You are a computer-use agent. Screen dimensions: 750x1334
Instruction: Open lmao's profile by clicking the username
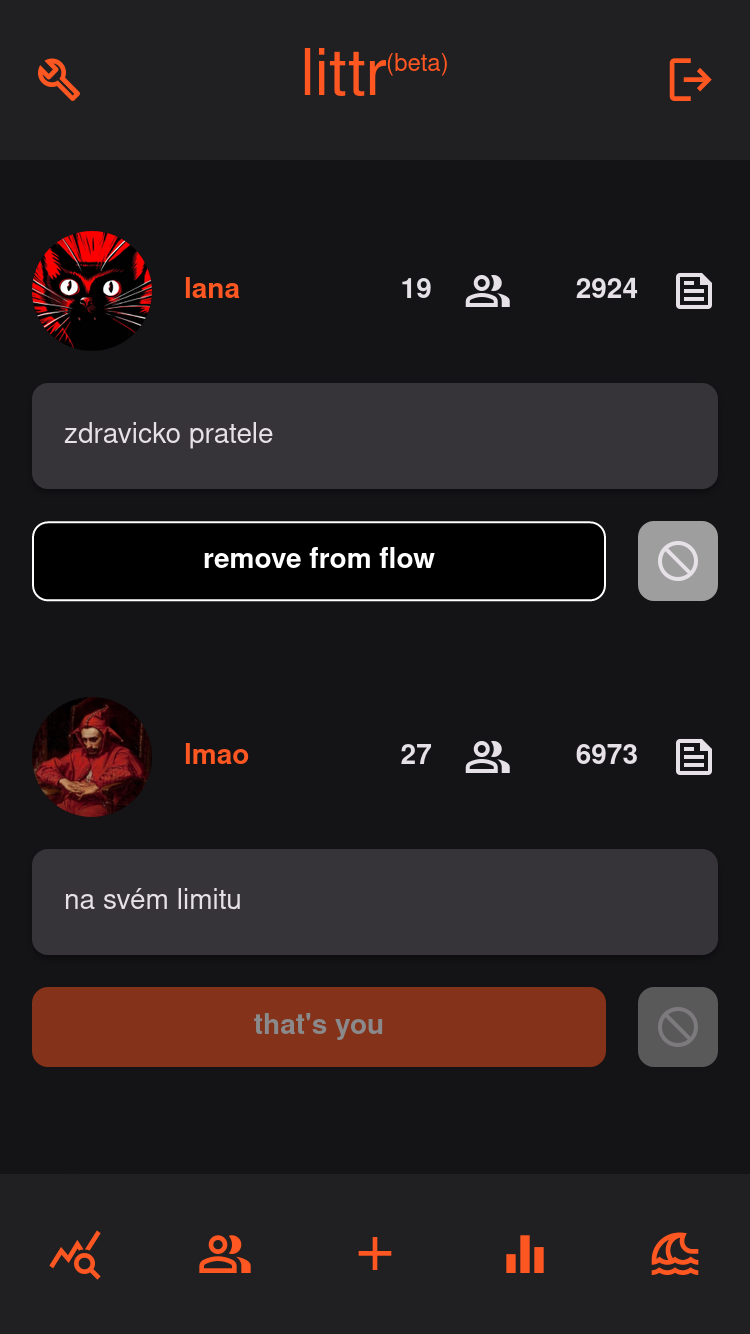point(216,756)
